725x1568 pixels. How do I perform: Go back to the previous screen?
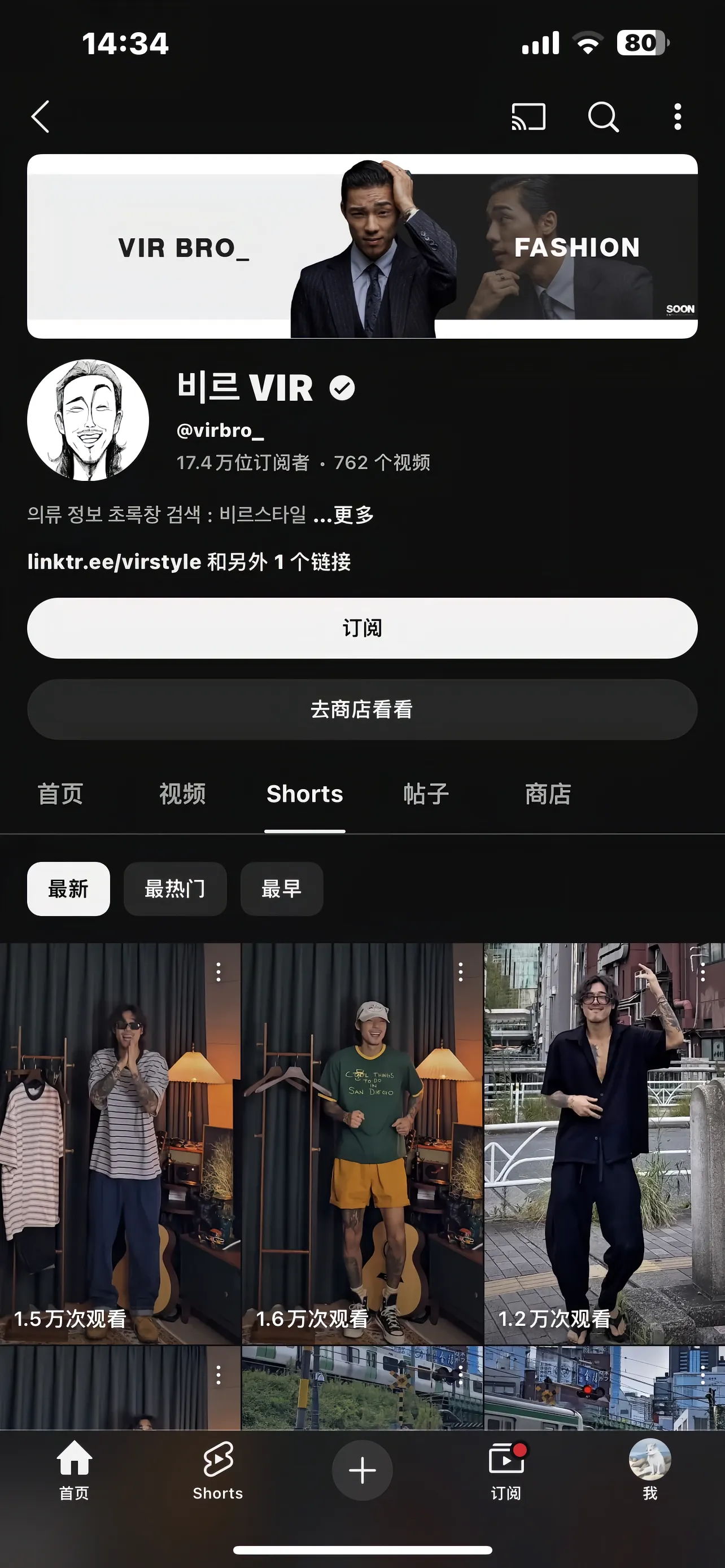(x=40, y=116)
